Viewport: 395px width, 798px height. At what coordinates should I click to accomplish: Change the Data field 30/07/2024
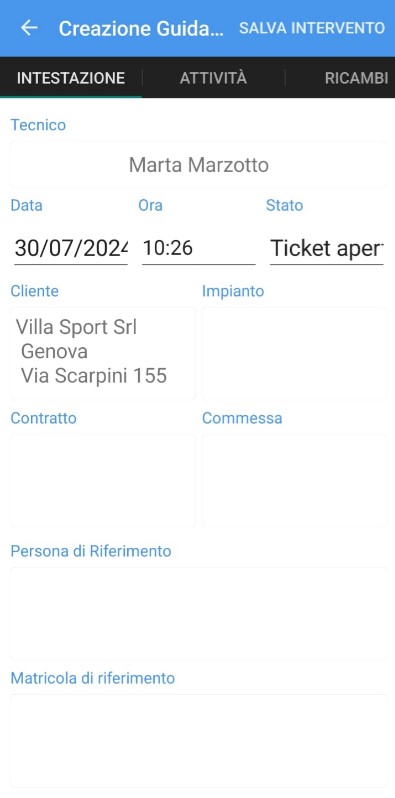[x=71, y=248]
